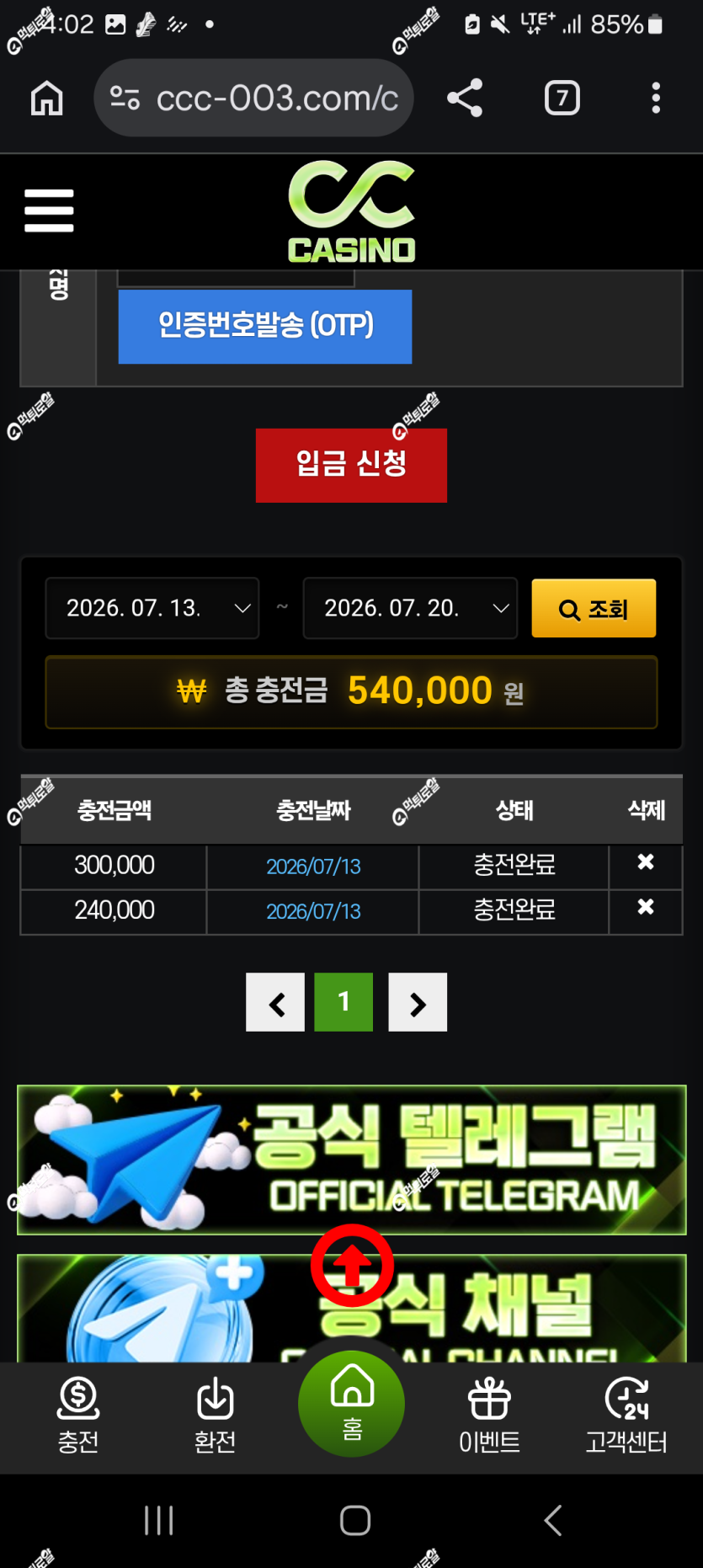This screenshot has width=703, height=1568.
Task: Open the browser tab switcher
Action: pos(562,99)
